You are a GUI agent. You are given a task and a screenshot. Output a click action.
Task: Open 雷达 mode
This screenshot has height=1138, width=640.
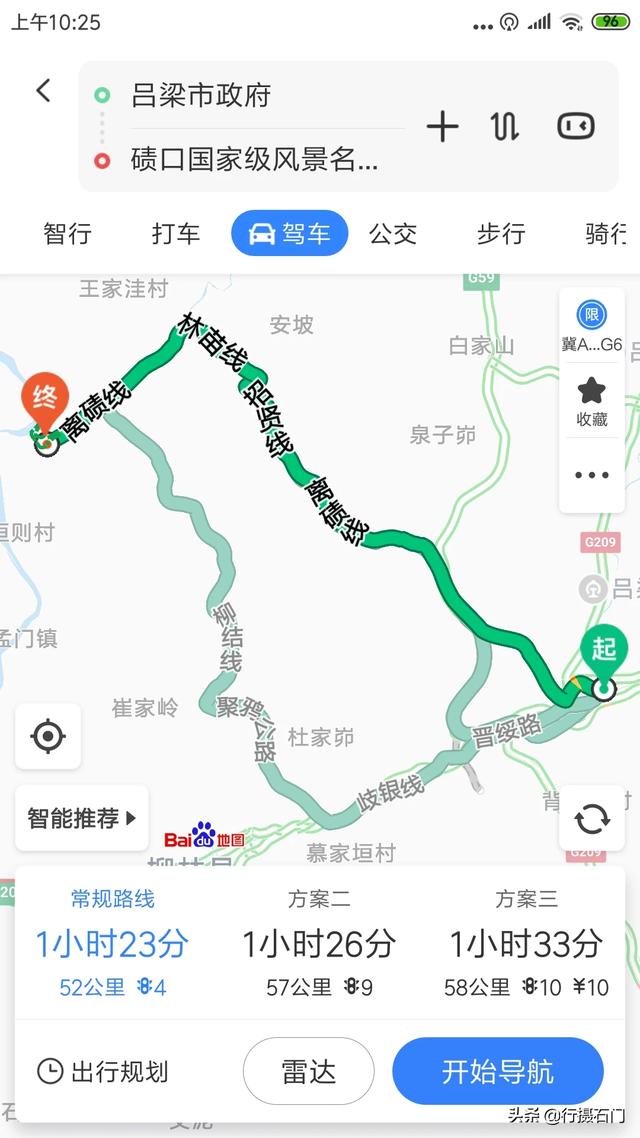click(308, 1072)
